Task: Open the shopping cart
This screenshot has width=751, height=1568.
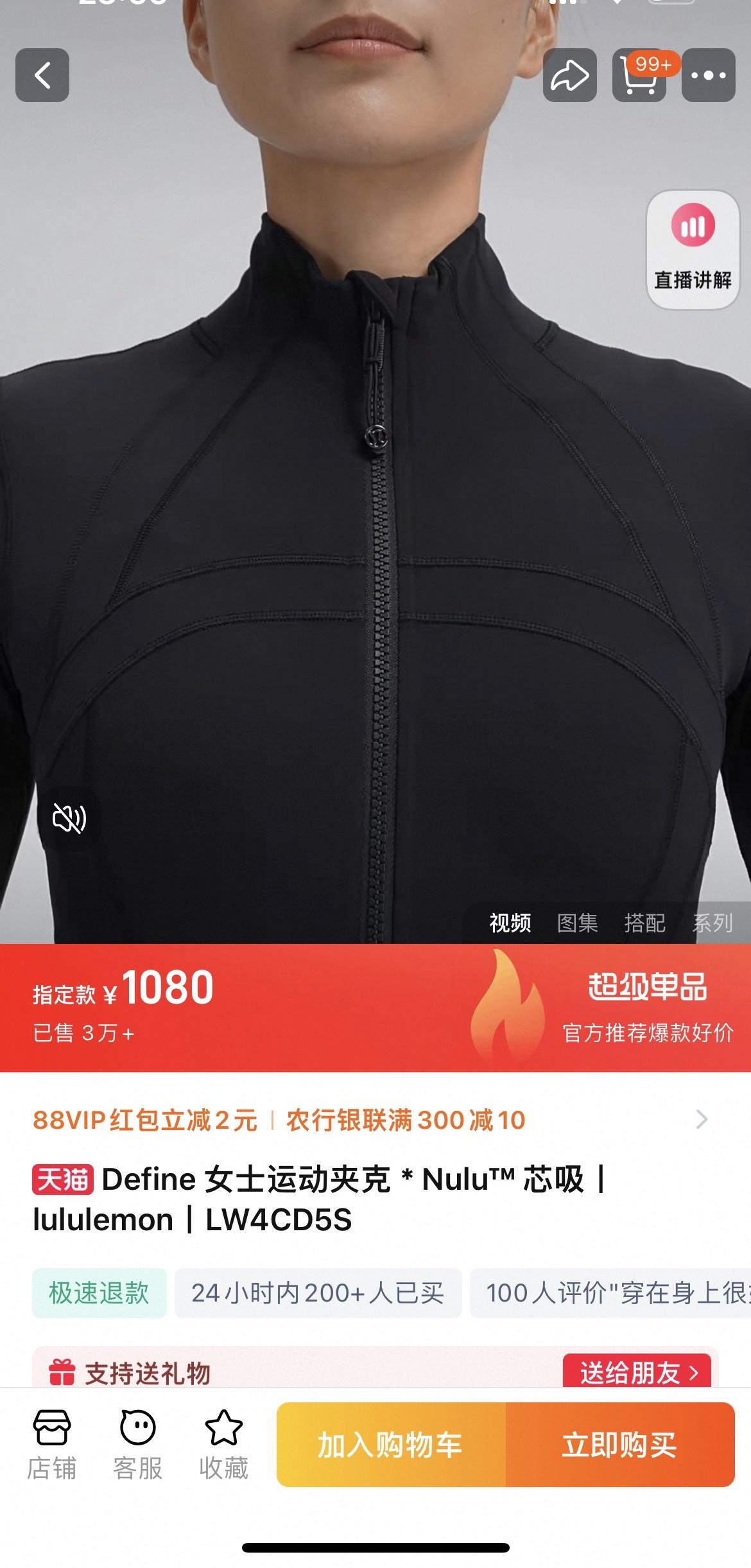Action: (639, 75)
